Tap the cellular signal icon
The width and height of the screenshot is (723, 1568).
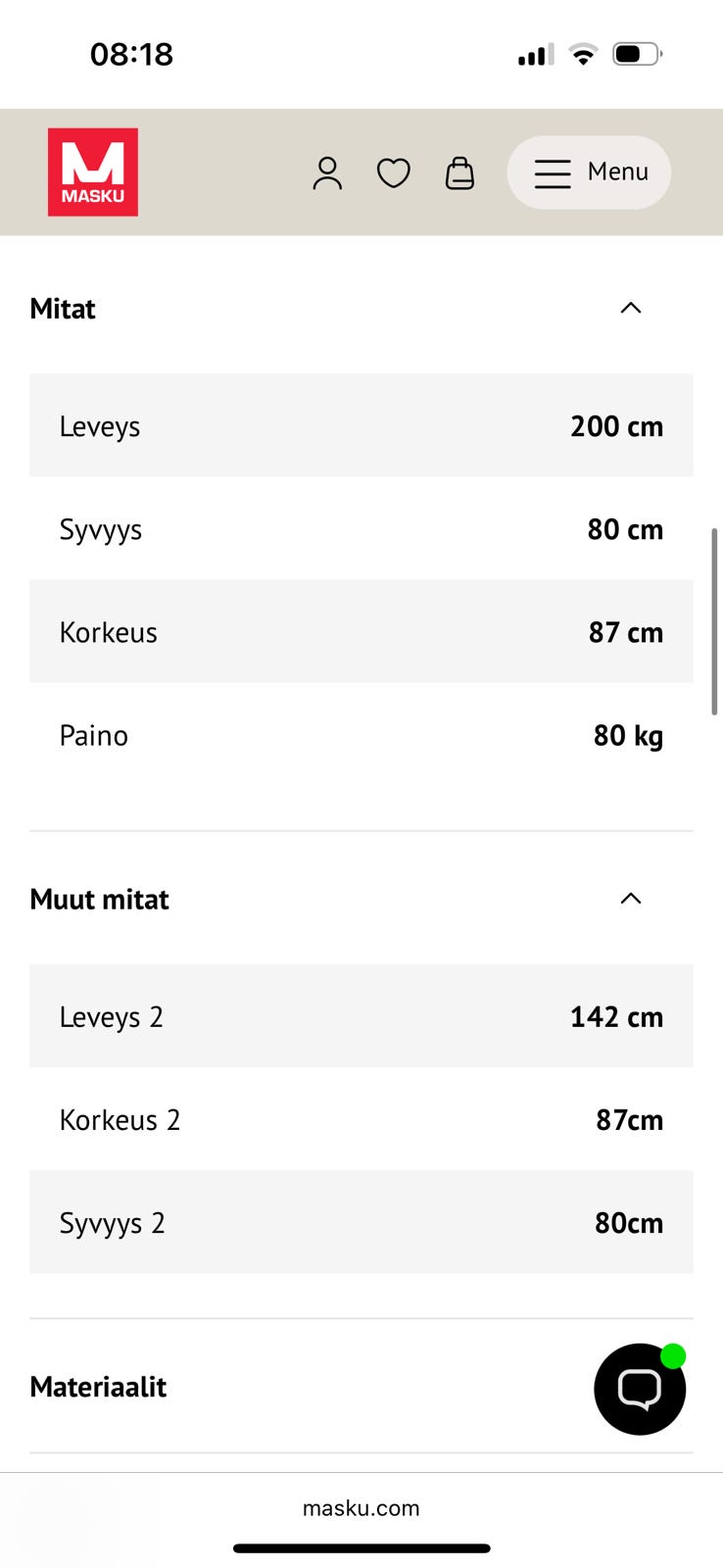[533, 54]
